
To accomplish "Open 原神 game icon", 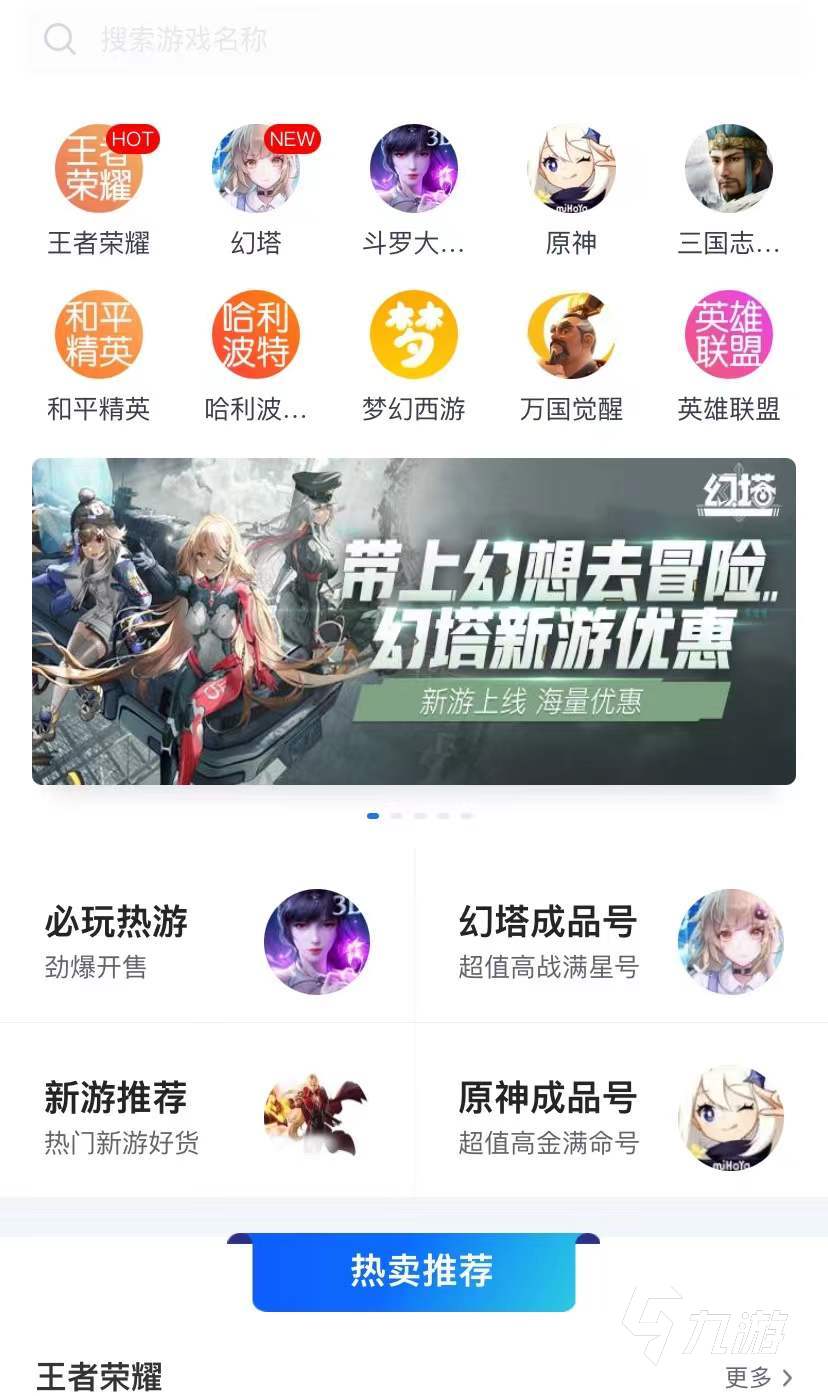I will [571, 168].
